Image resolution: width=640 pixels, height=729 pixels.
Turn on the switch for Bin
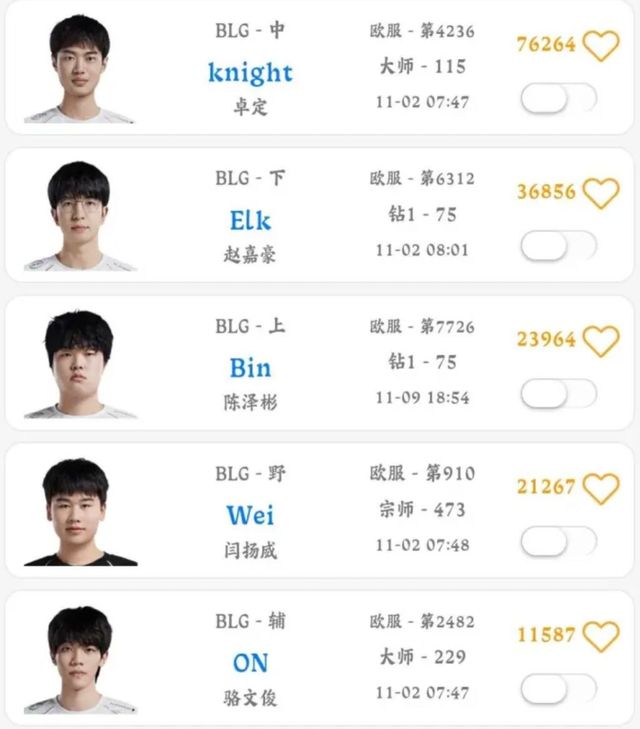point(558,394)
